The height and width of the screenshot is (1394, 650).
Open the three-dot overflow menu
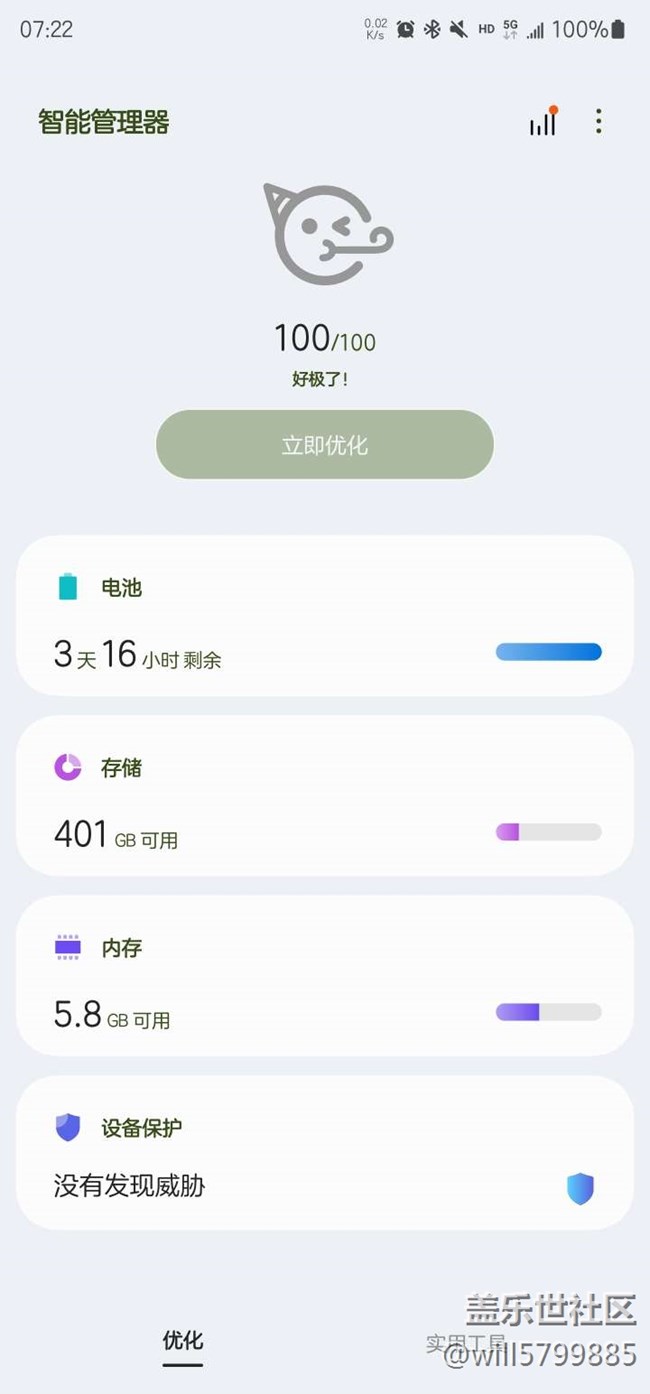pyautogui.click(x=598, y=122)
